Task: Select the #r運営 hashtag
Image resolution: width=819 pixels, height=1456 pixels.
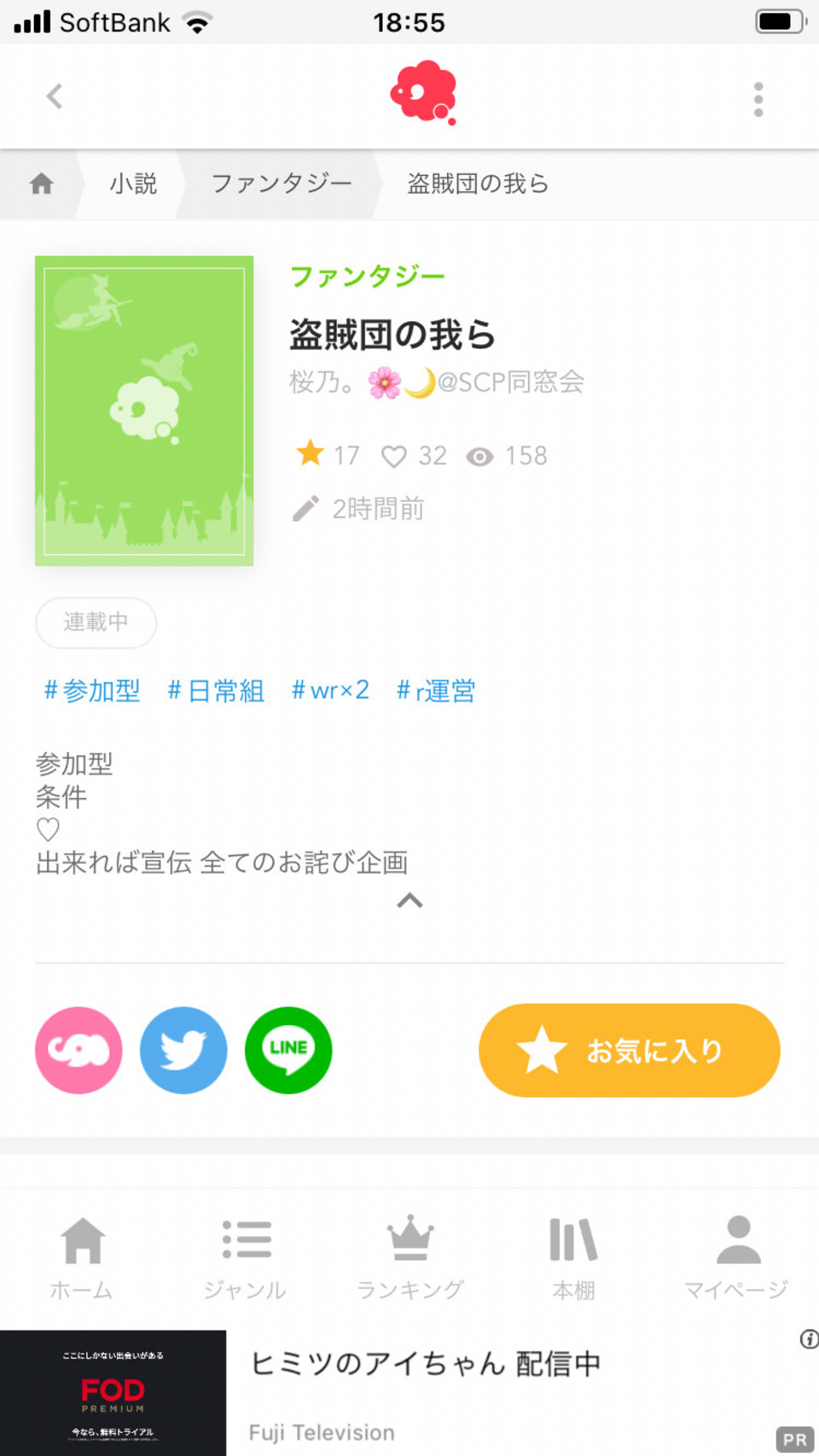Action: pyautogui.click(x=436, y=690)
